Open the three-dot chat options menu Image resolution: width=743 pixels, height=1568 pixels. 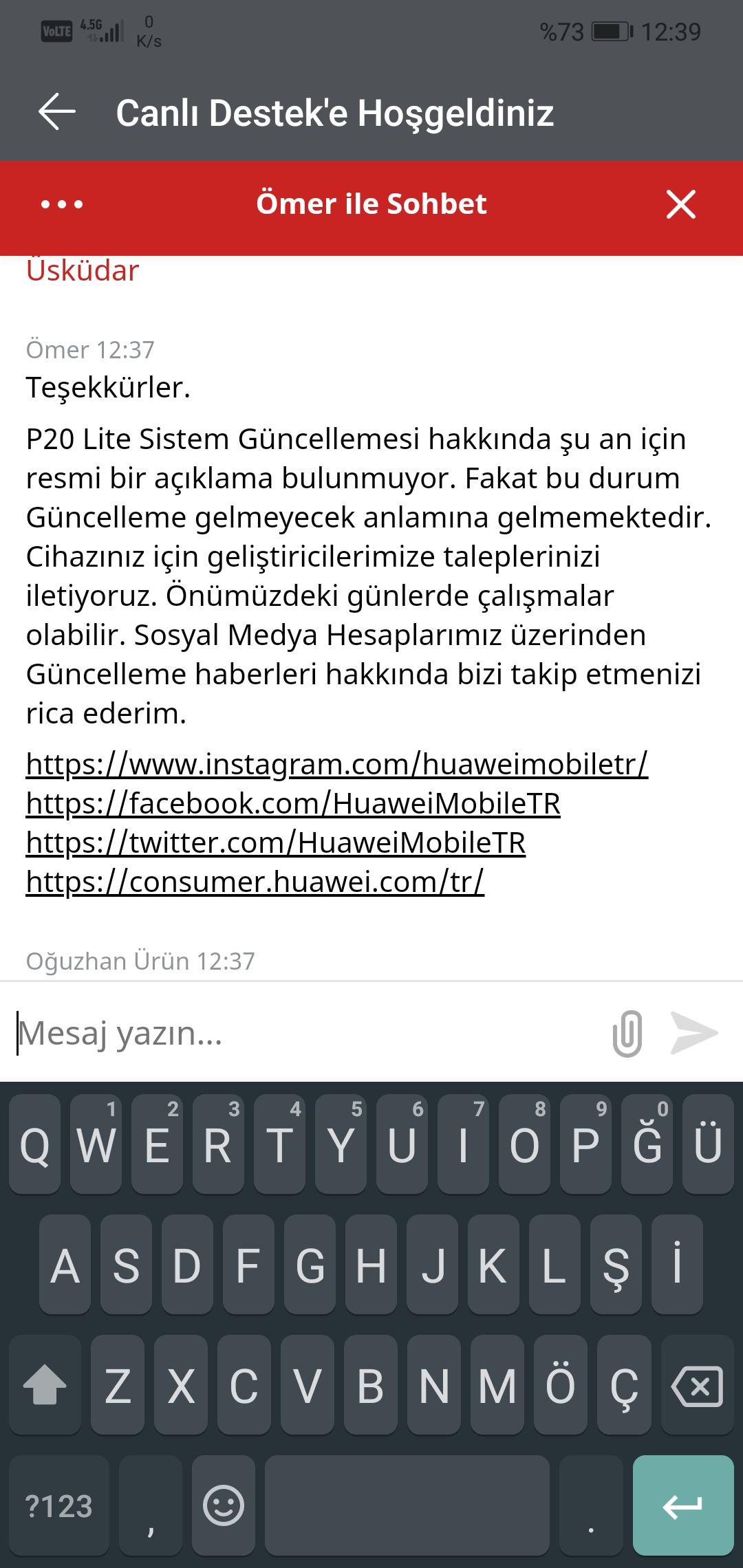[62, 204]
